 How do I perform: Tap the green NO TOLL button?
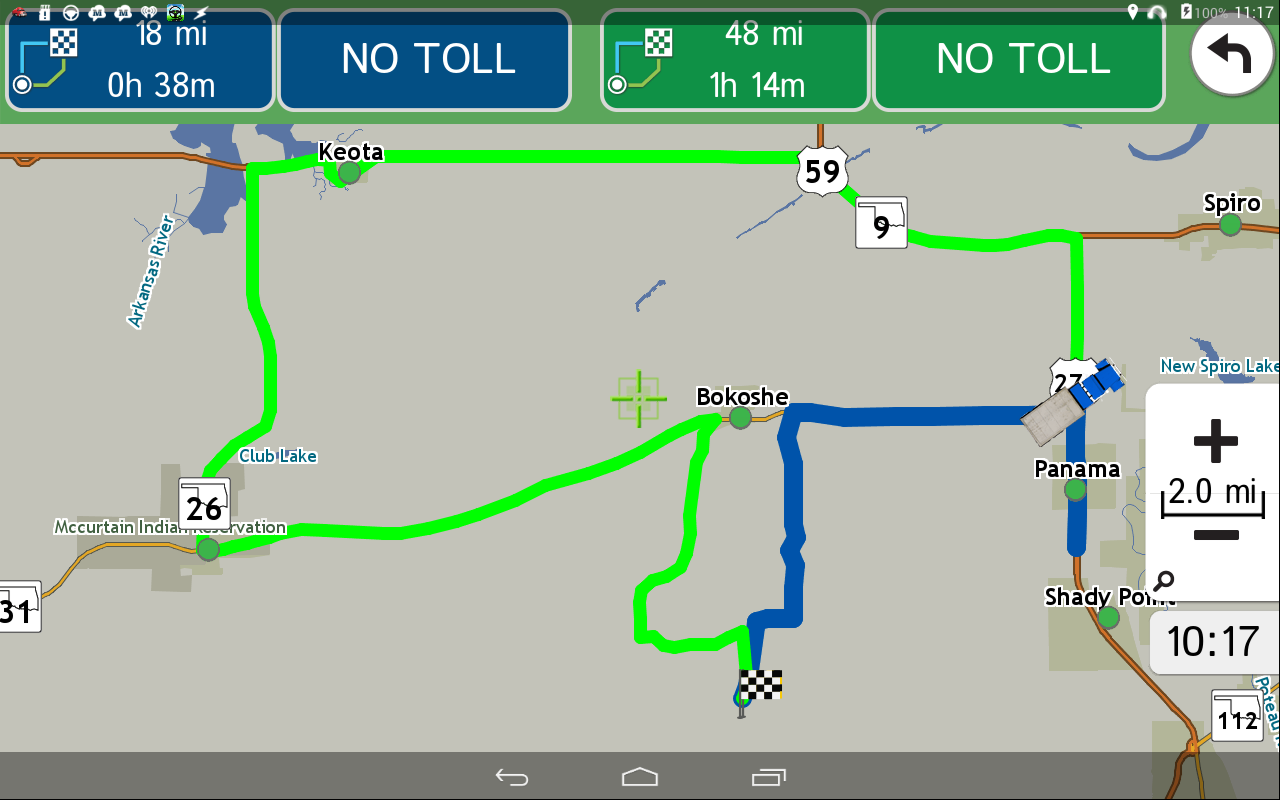(1020, 60)
